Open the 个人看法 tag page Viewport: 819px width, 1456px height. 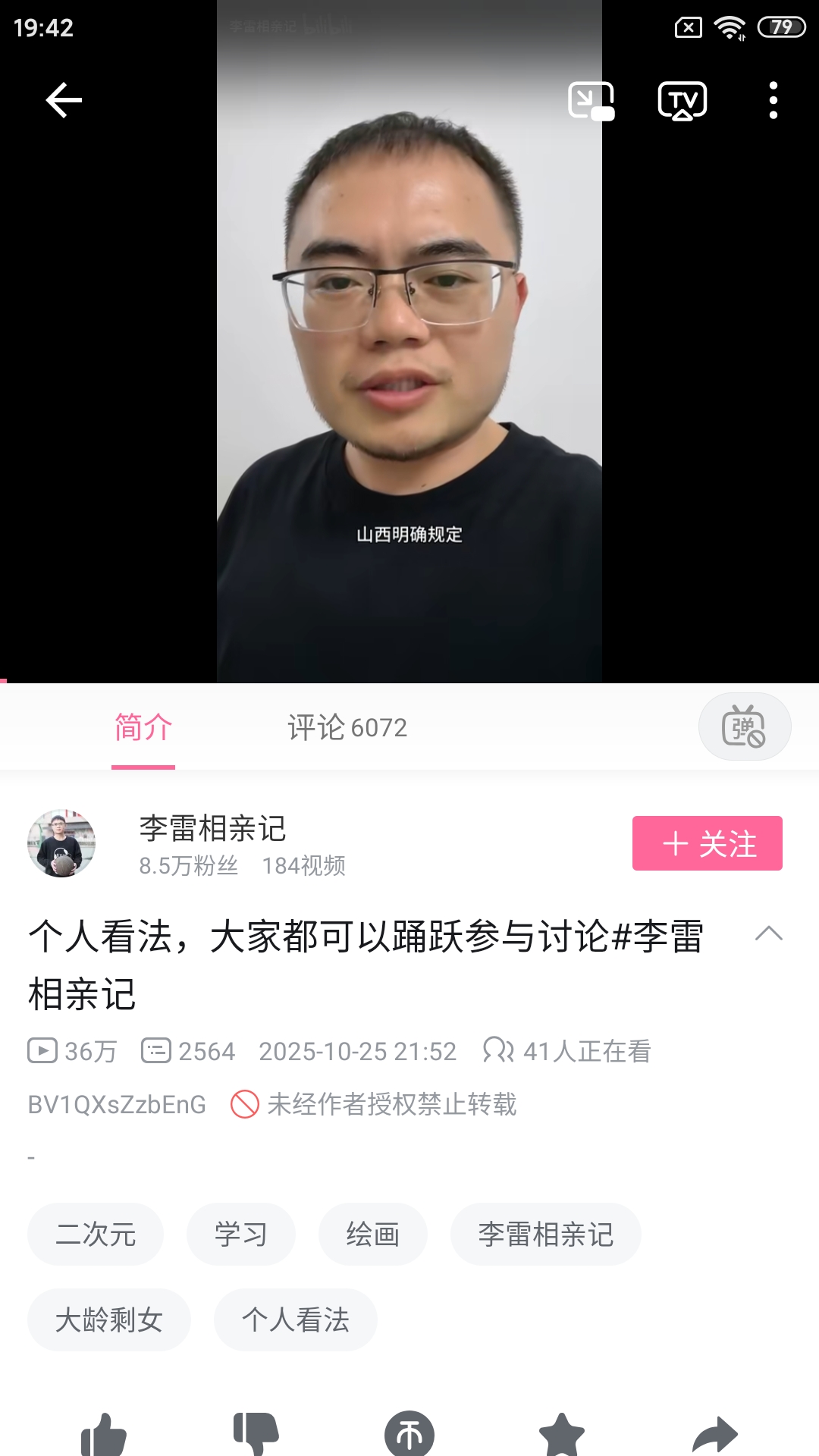tap(295, 1319)
